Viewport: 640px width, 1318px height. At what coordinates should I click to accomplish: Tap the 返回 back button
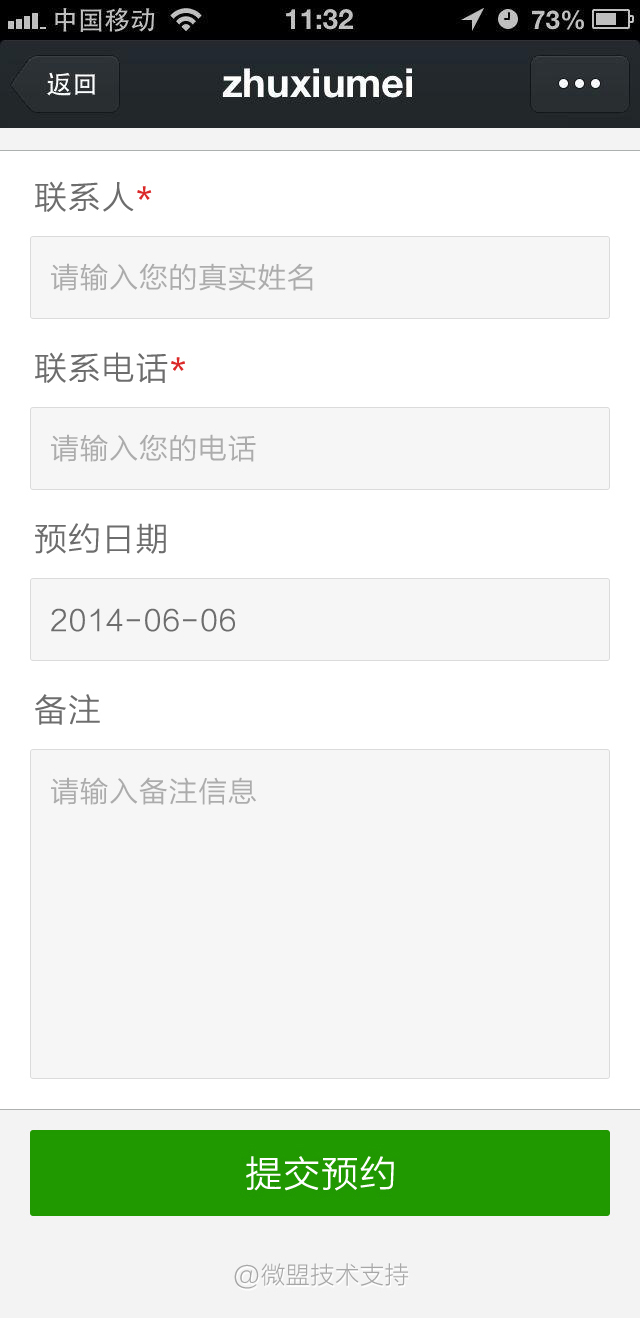point(68,84)
